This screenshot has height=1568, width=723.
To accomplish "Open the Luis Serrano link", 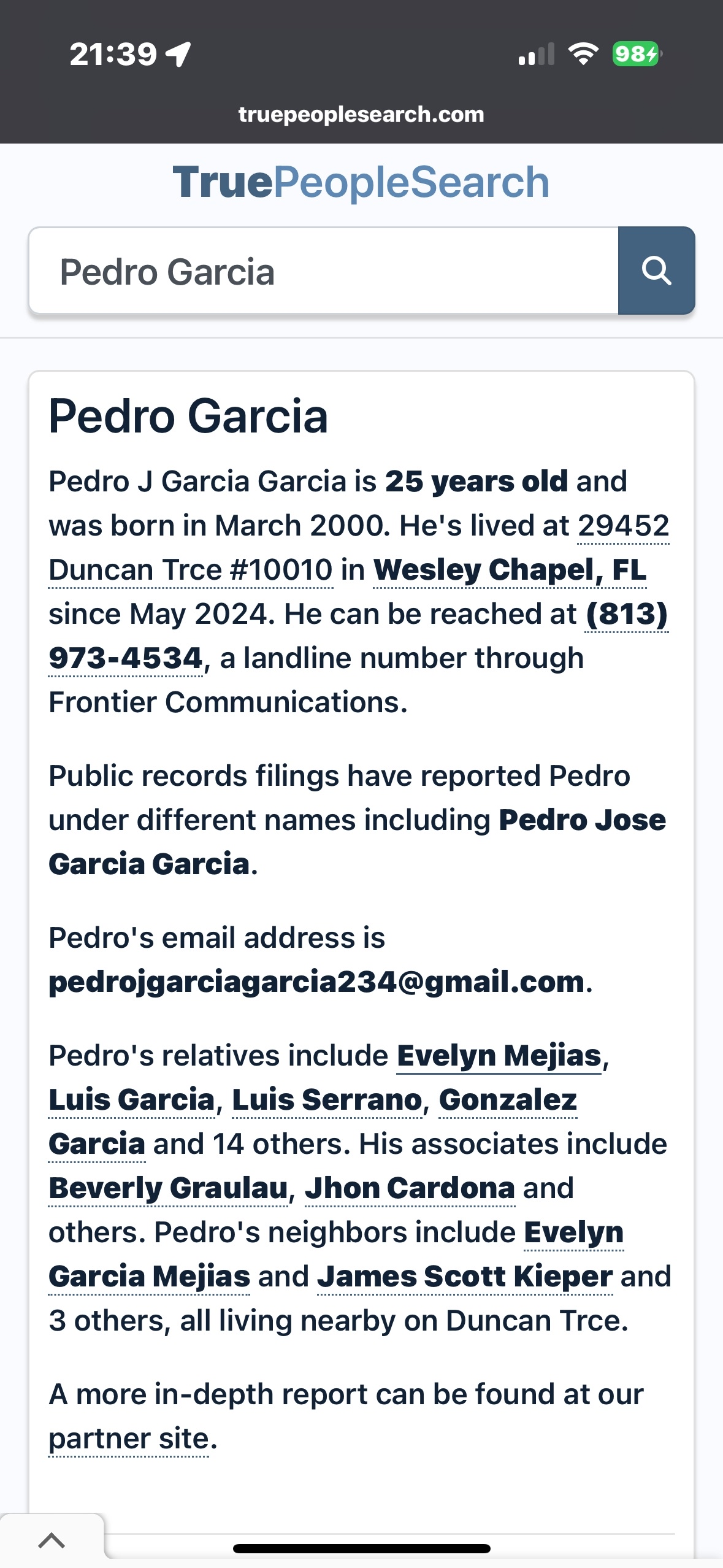I will pos(327,1099).
